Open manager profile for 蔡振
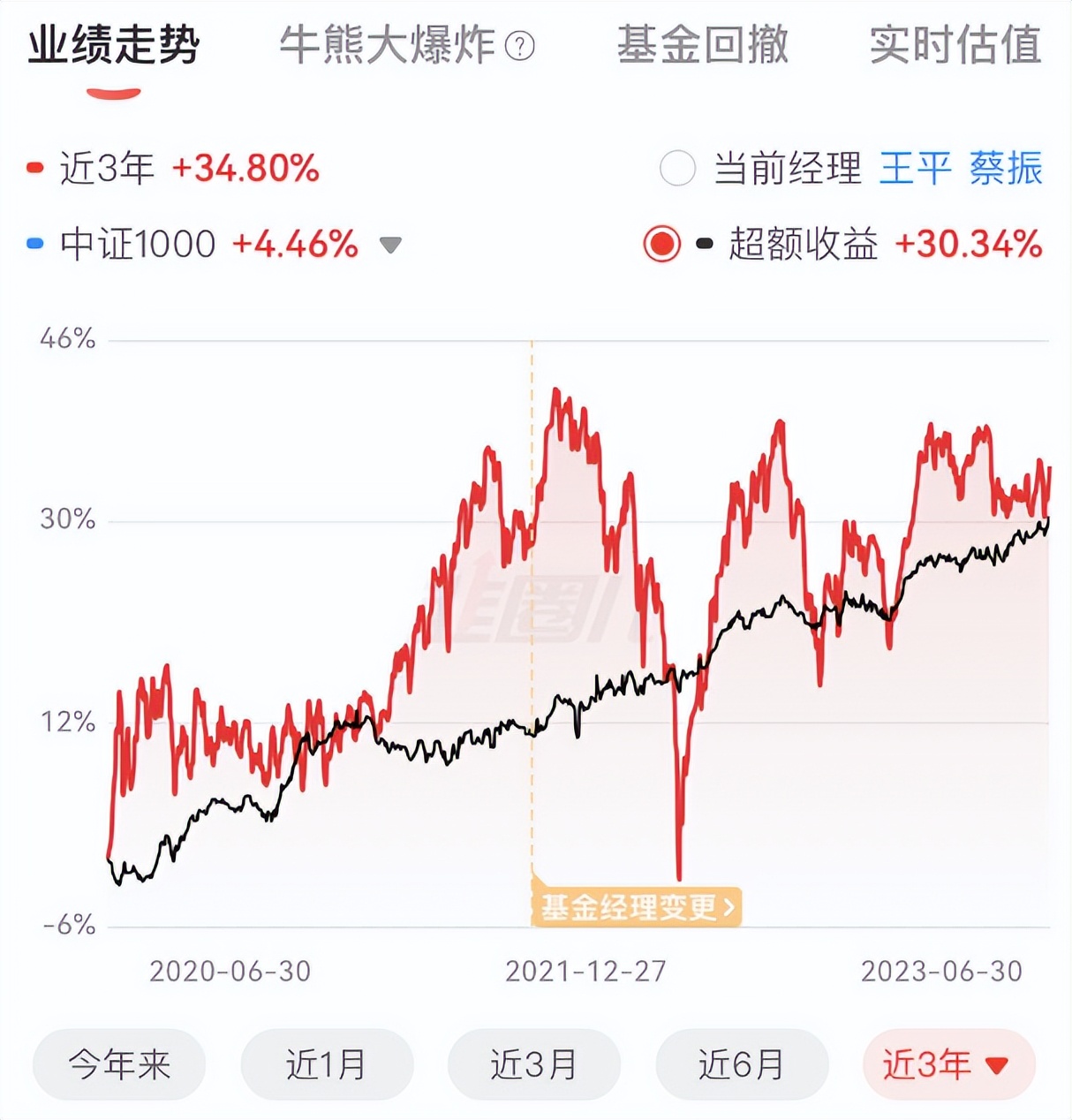1072x1120 pixels. tap(1008, 168)
